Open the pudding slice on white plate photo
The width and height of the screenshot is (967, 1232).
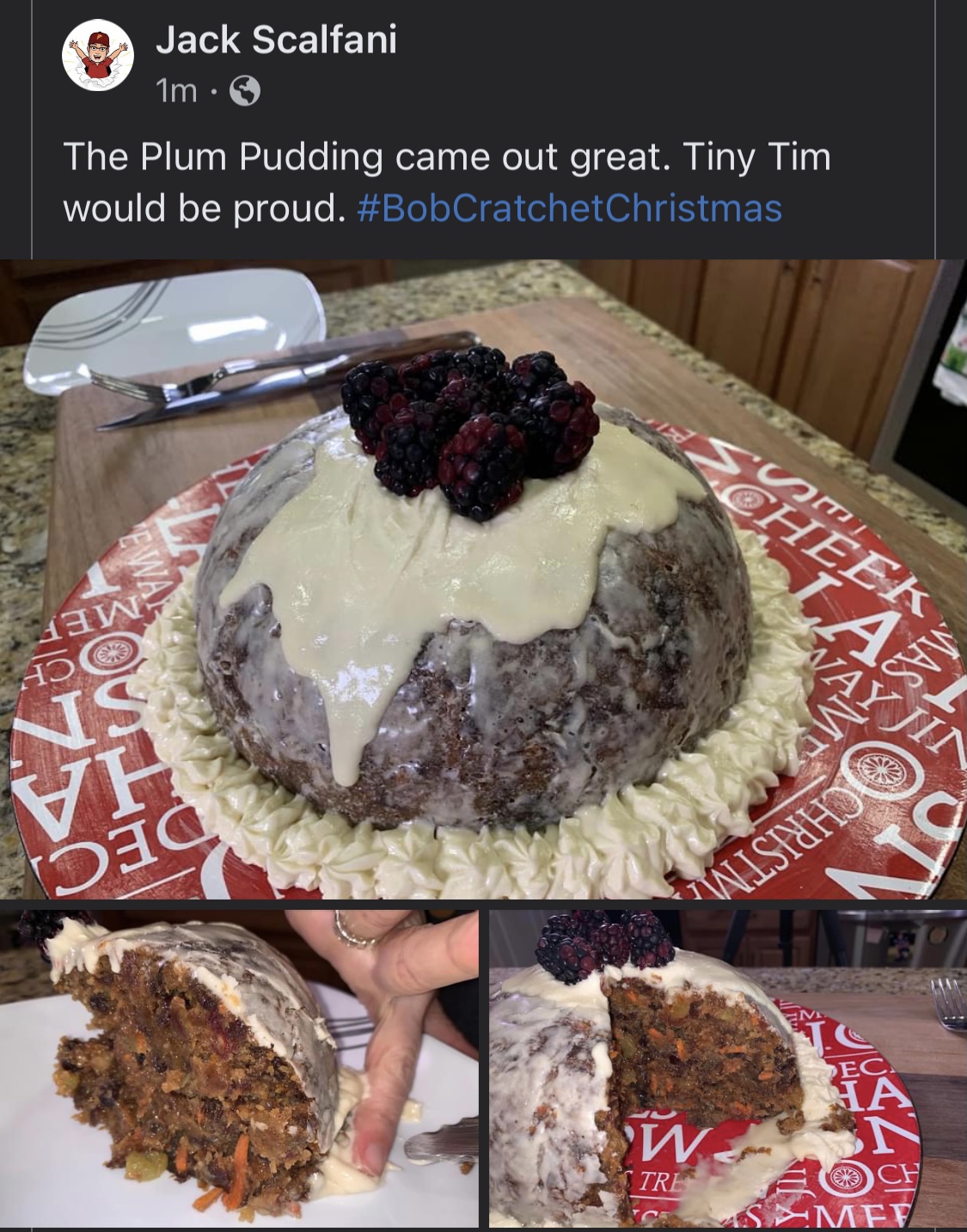pos(239,1068)
